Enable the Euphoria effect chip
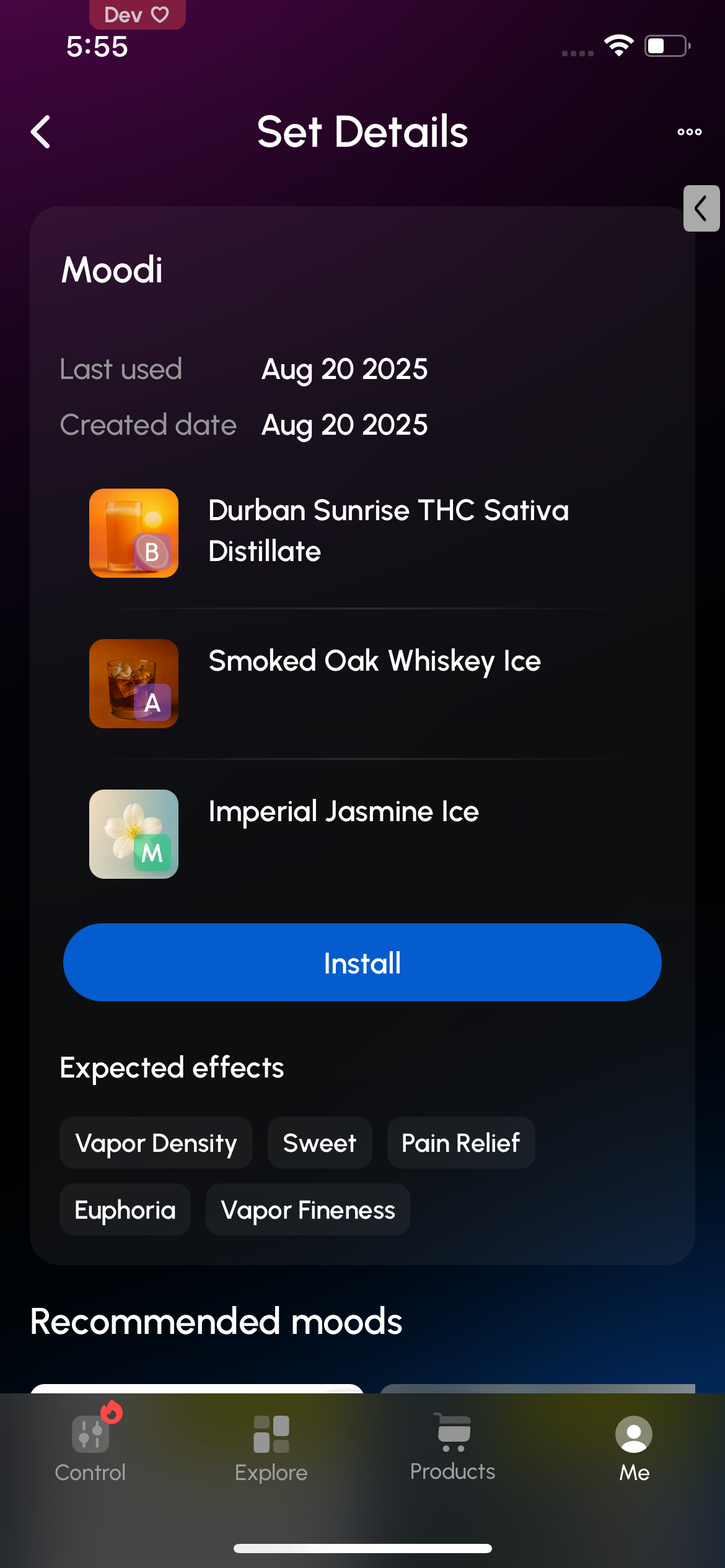This screenshot has width=725, height=1568. [x=125, y=1209]
